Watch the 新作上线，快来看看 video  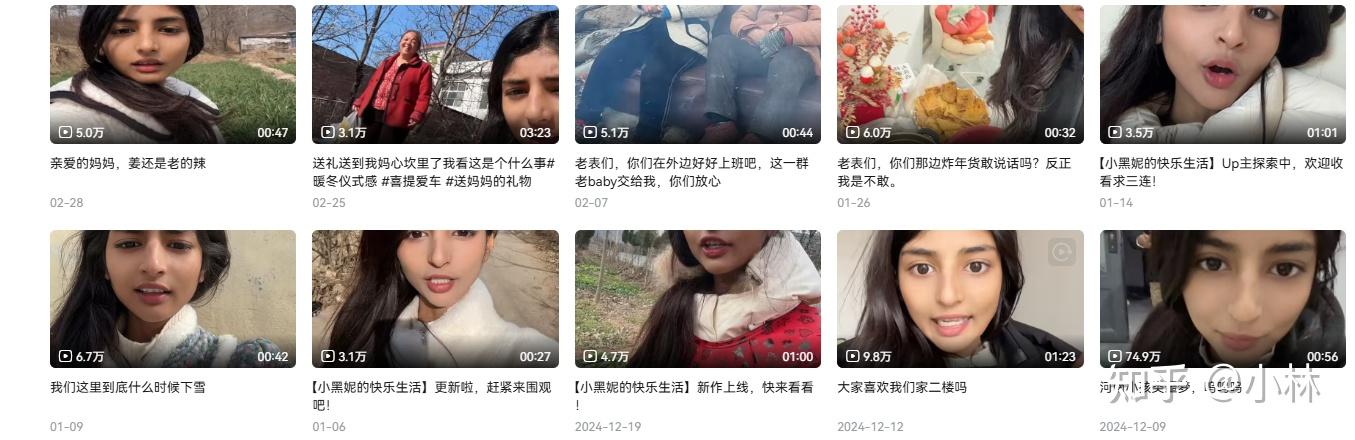697,299
